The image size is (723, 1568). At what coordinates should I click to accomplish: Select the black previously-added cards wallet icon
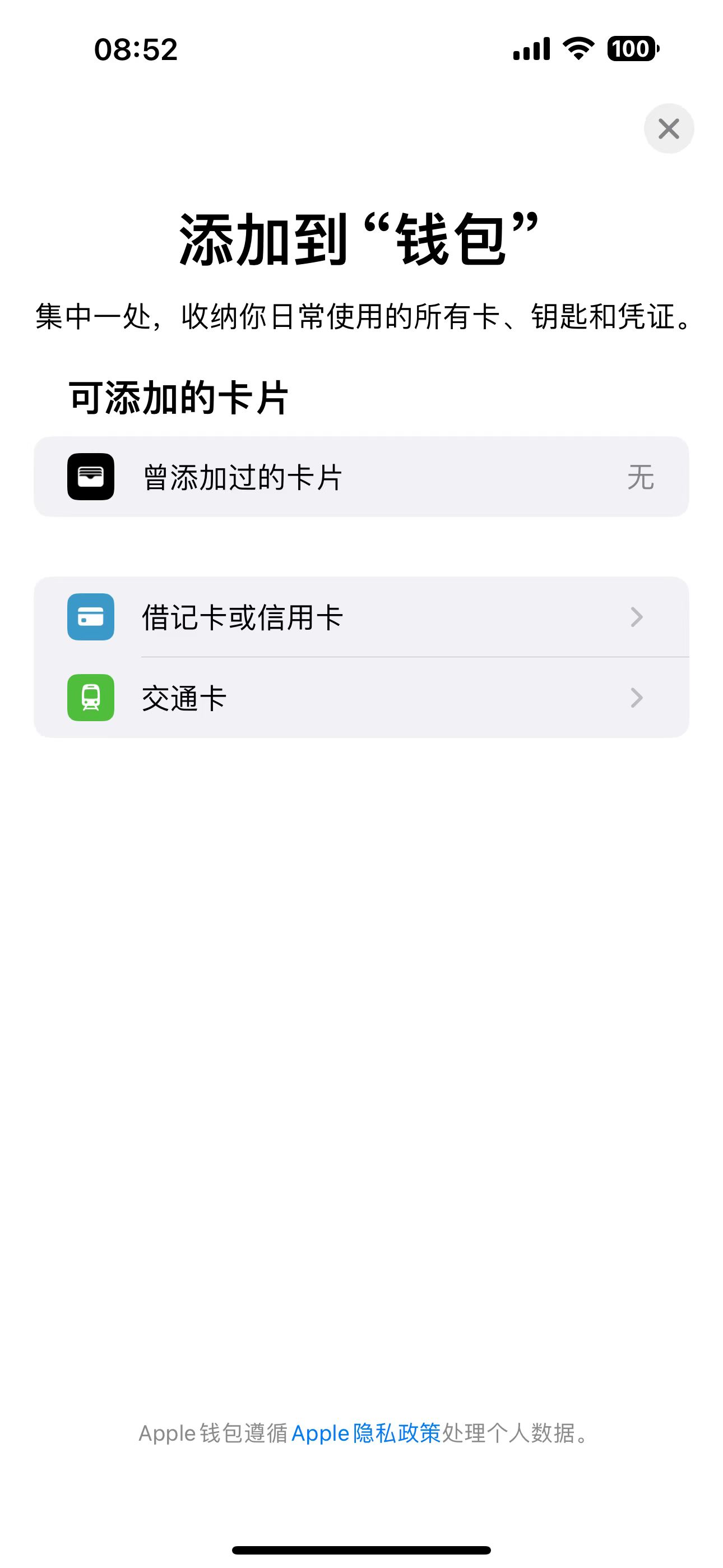90,477
